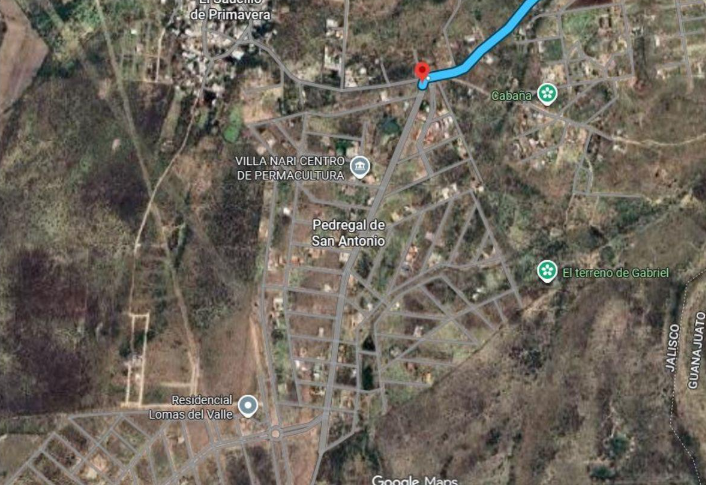Tap the Cabaña place marker
The width and height of the screenshot is (706, 485).
tap(546, 94)
